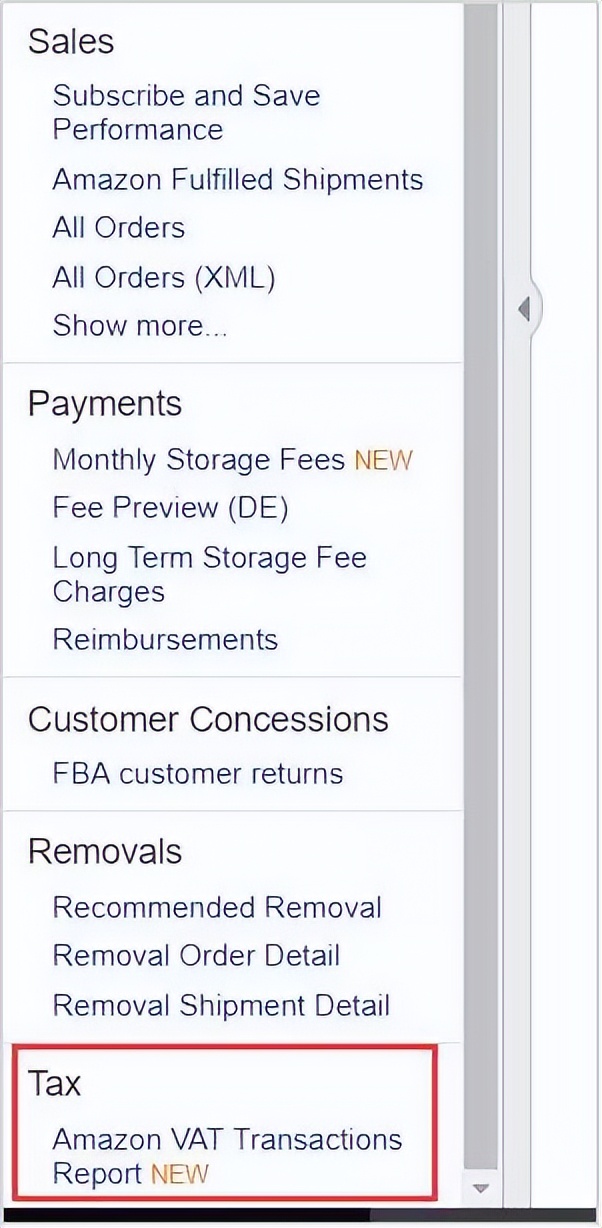Open FBA customer returns report
Viewport: 602px width, 1228px height.
coord(197,773)
